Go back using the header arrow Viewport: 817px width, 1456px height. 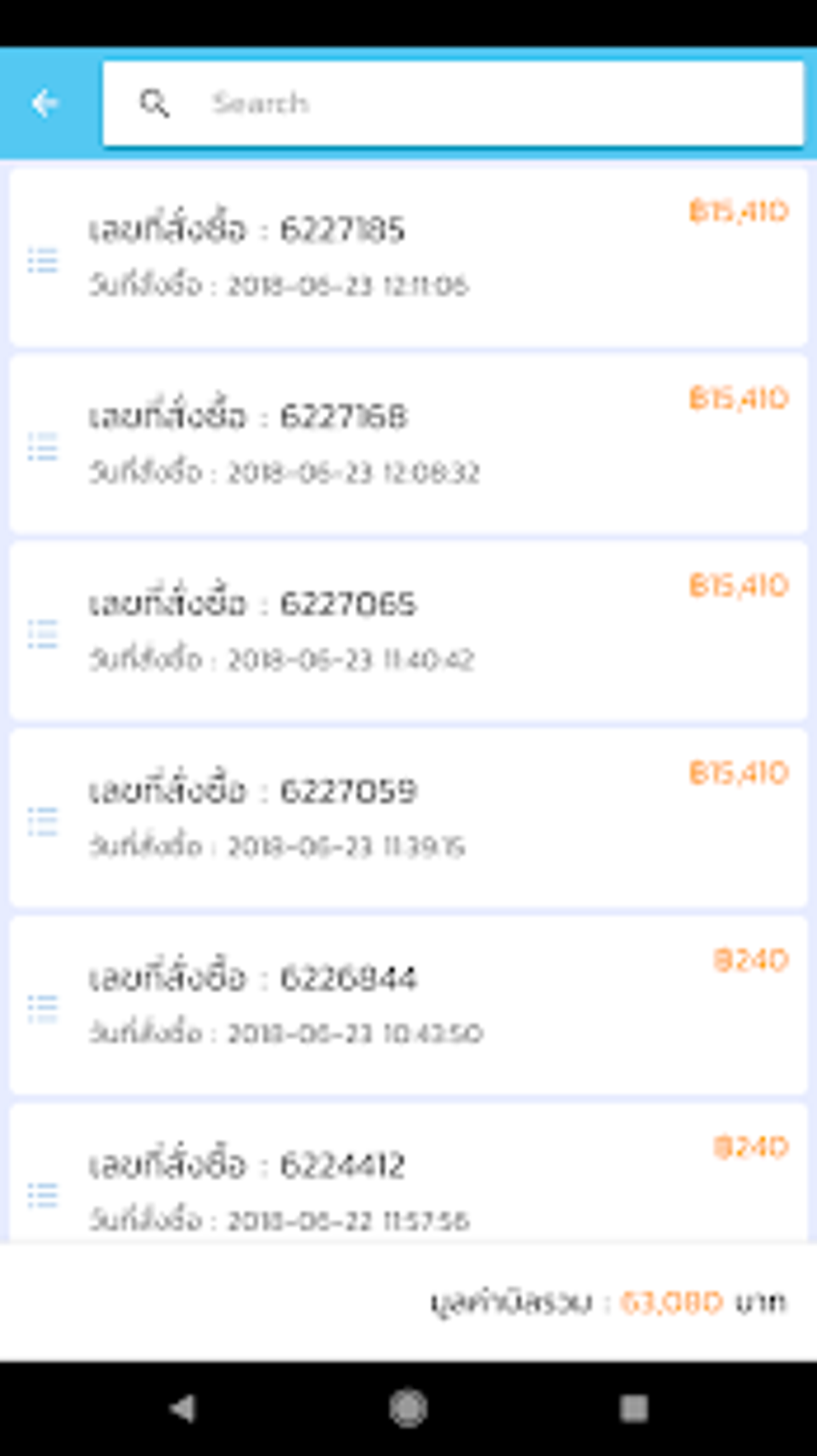click(x=46, y=103)
